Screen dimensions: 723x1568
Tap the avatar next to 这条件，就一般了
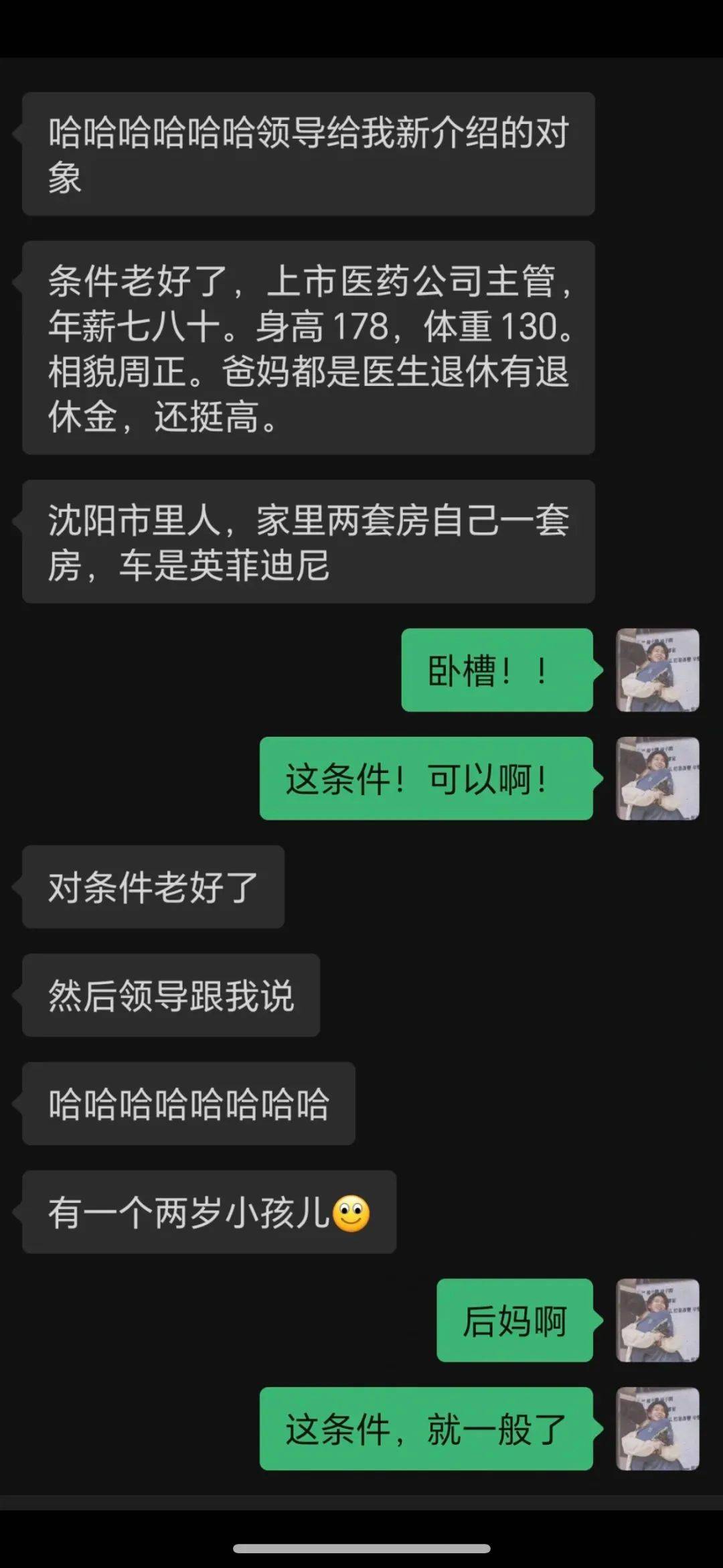657,1429
